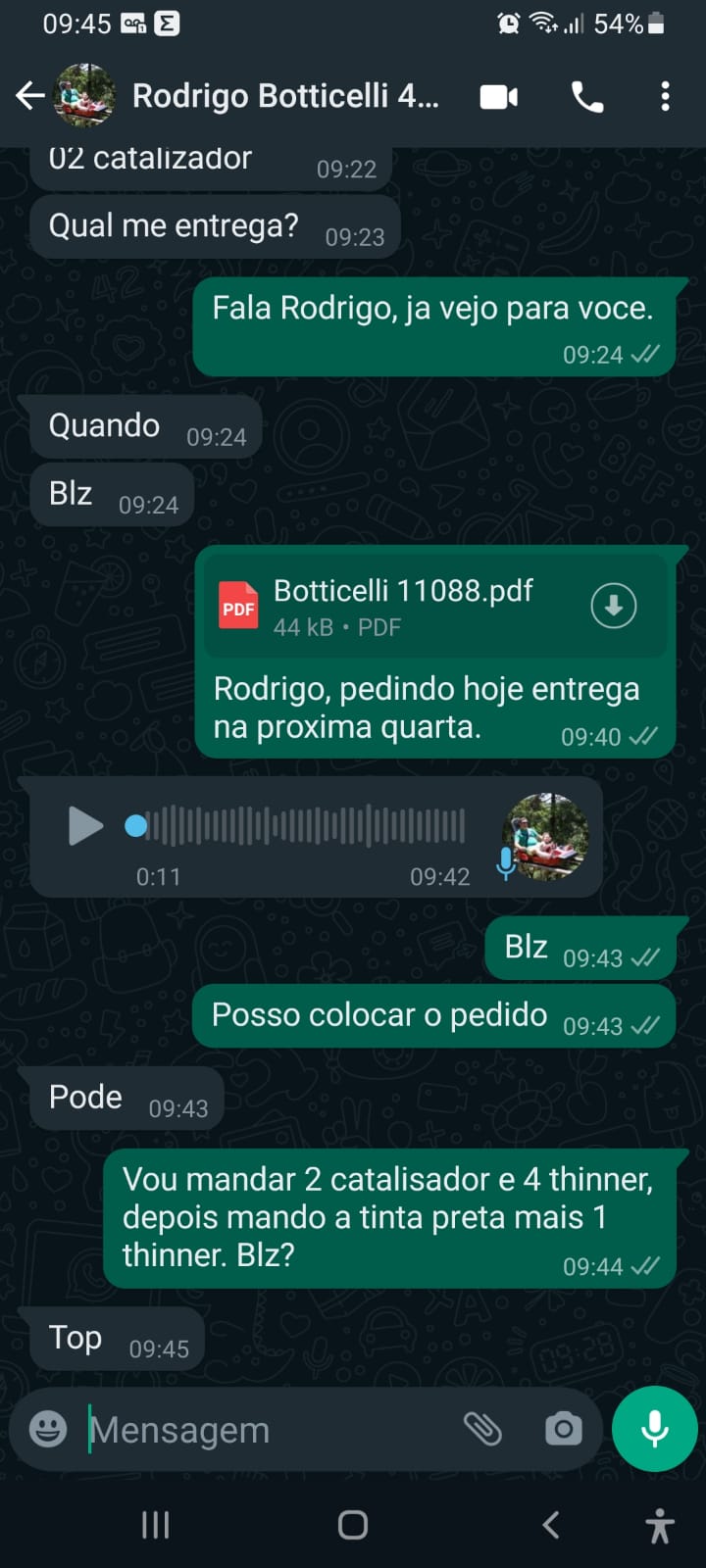Start a voice call with Rodrigo
Screen dimensions: 706x1568
click(586, 97)
